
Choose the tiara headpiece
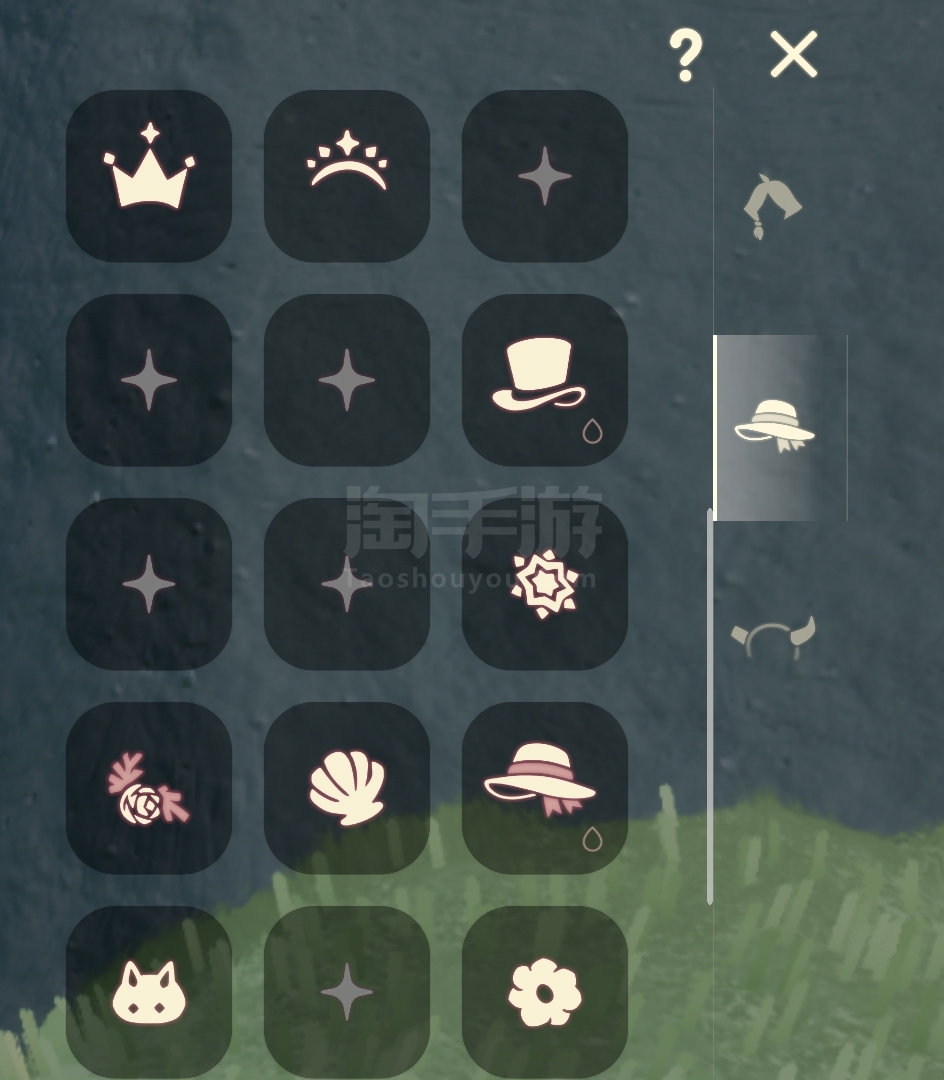point(347,176)
